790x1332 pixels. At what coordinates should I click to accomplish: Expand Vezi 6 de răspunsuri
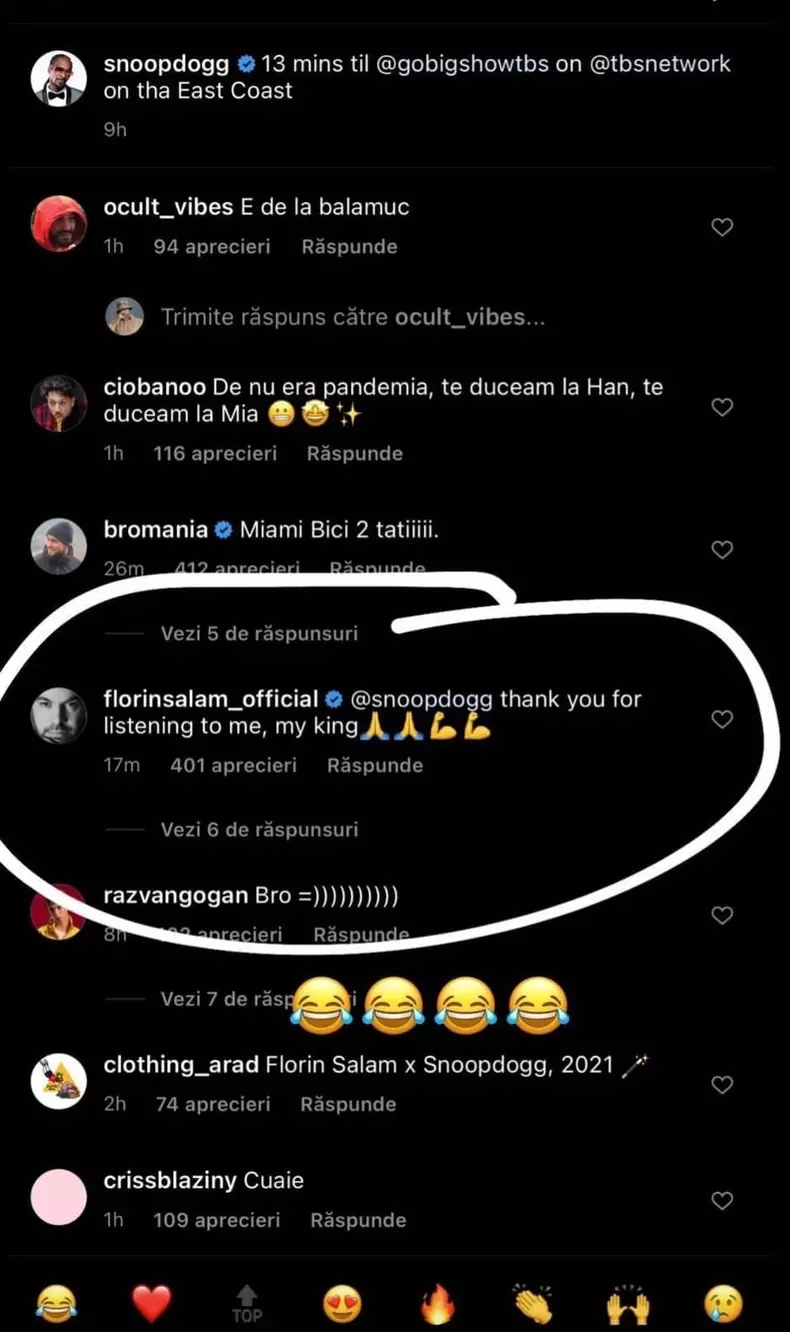(x=258, y=830)
